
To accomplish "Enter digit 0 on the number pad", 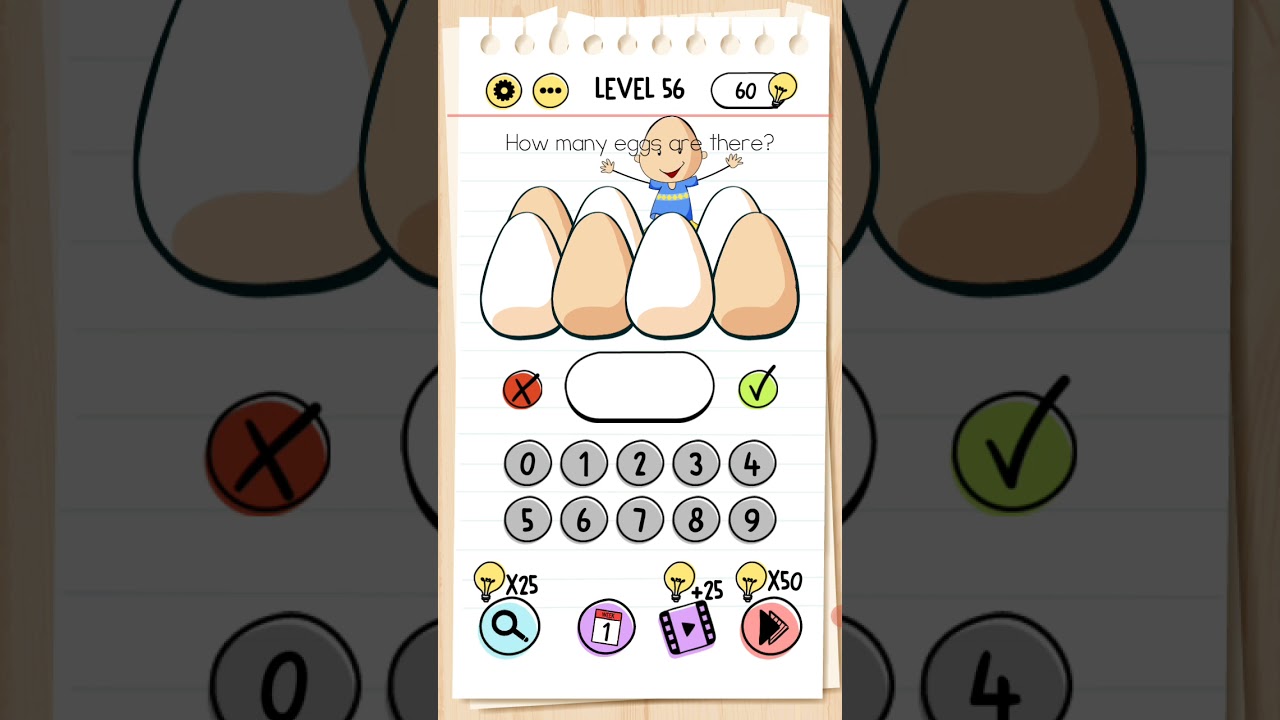I will [528, 464].
